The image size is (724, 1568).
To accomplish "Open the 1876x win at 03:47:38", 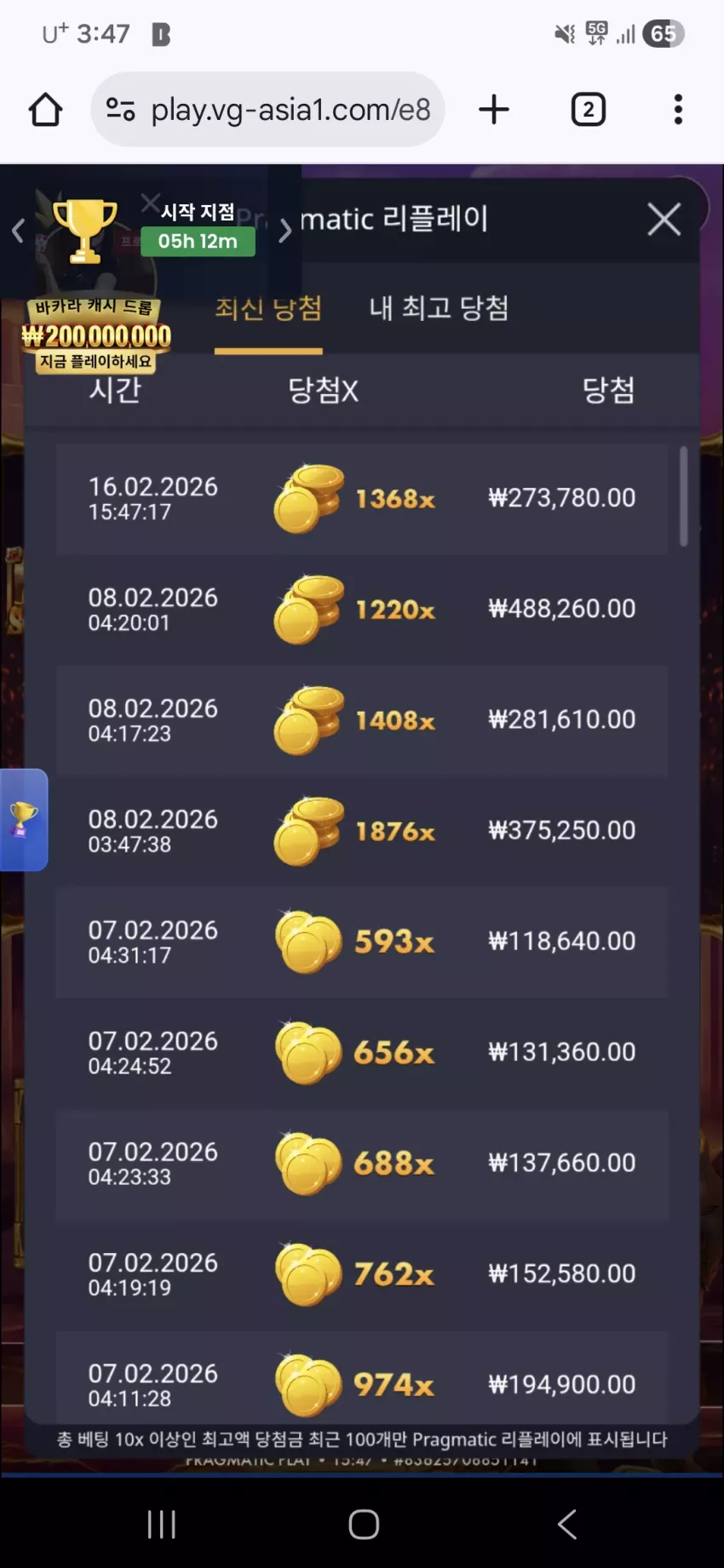I will pyautogui.click(x=362, y=831).
